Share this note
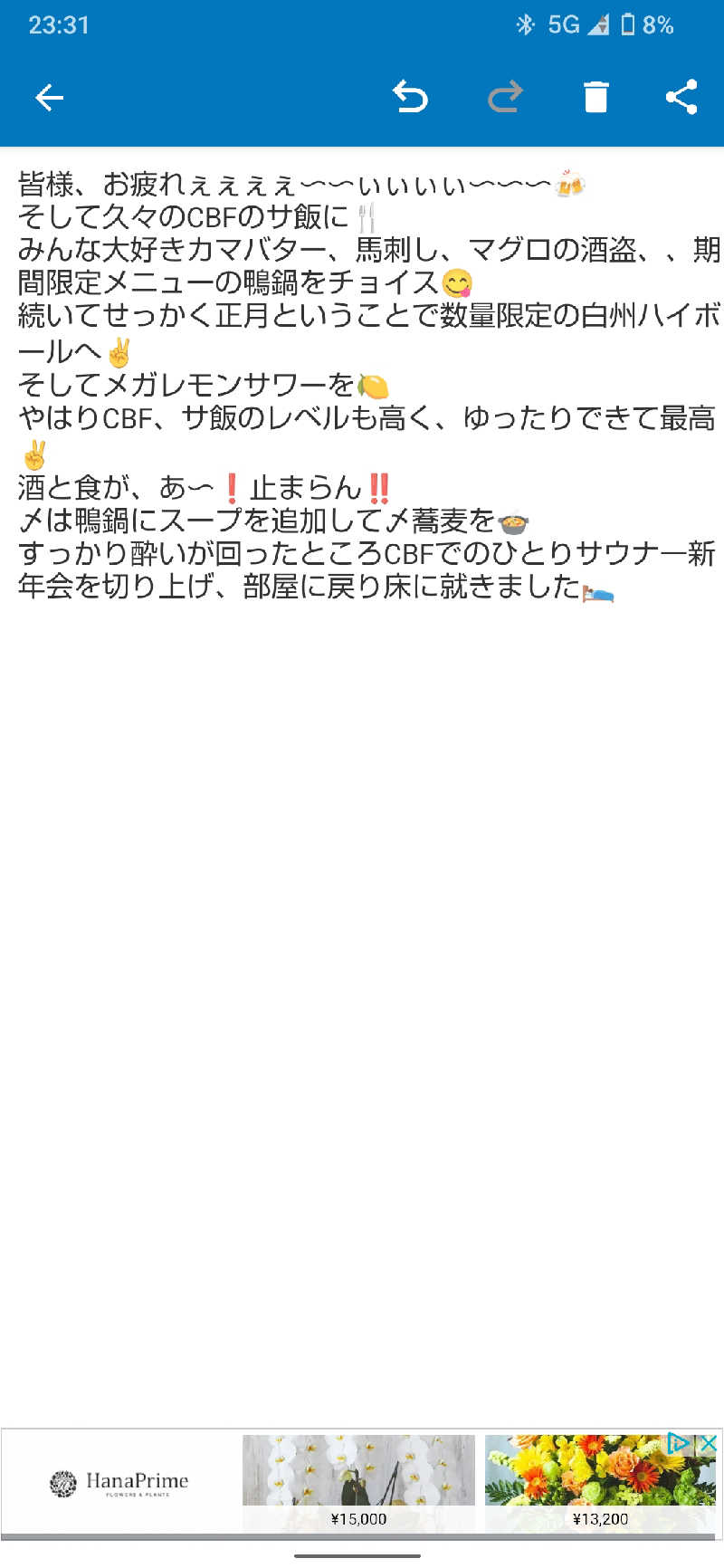 pos(681,97)
